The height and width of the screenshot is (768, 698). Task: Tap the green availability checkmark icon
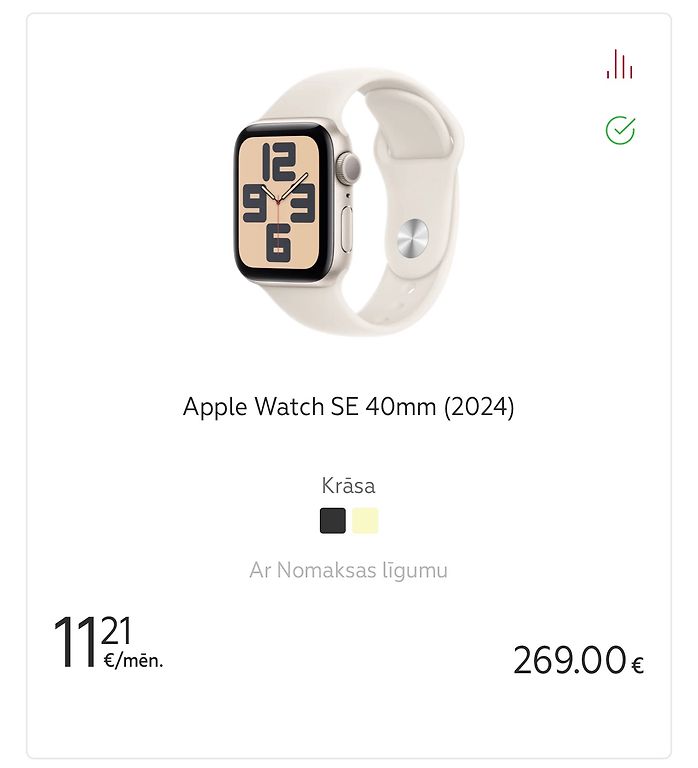[620, 130]
